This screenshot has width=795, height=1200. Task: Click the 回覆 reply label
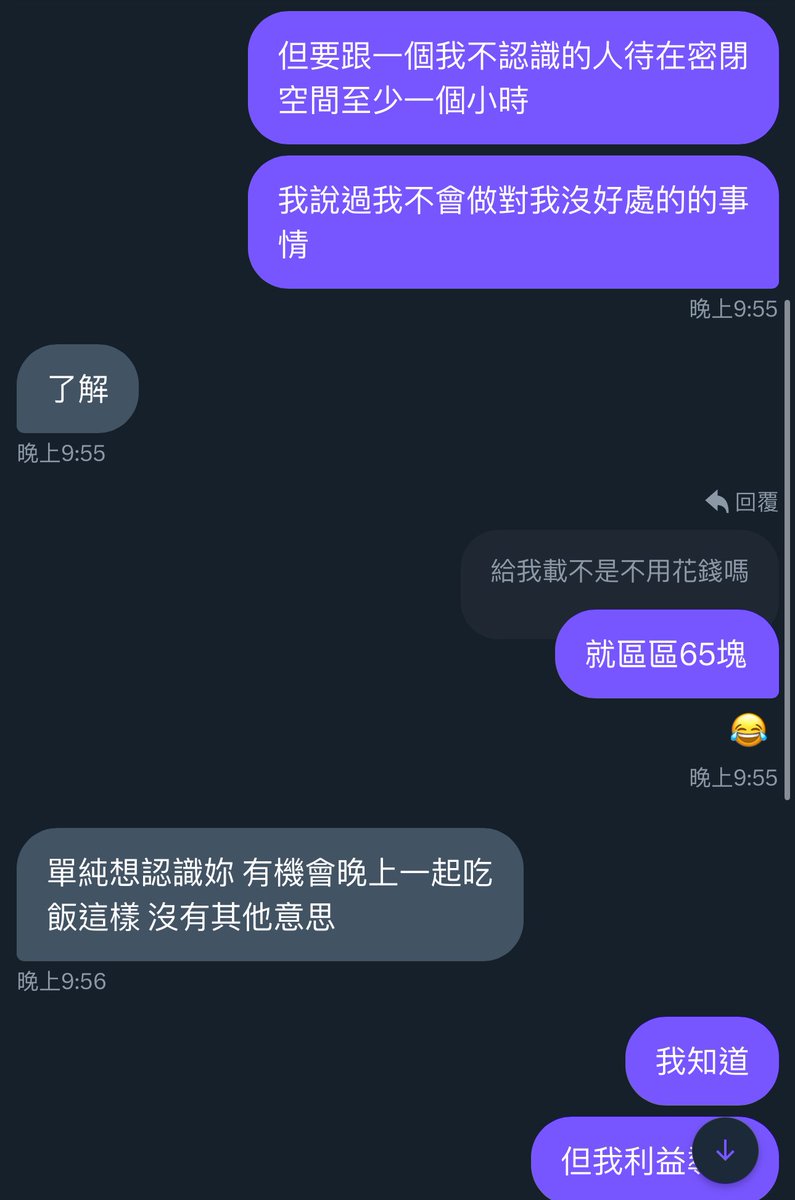pyautogui.click(x=756, y=503)
